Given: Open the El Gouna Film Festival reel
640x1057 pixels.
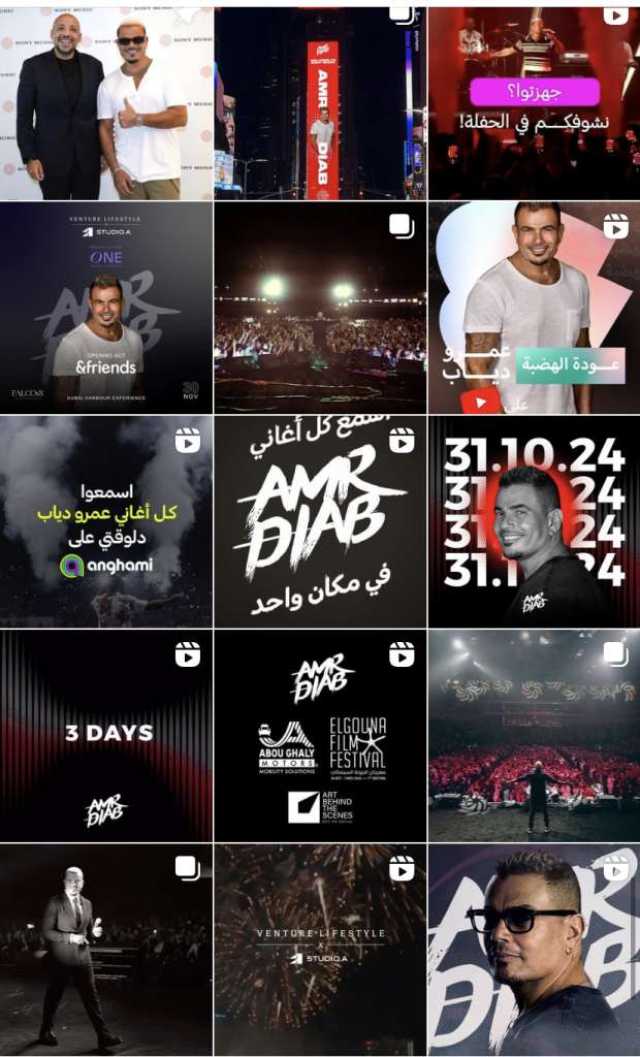Looking at the screenshot, I should tap(320, 736).
